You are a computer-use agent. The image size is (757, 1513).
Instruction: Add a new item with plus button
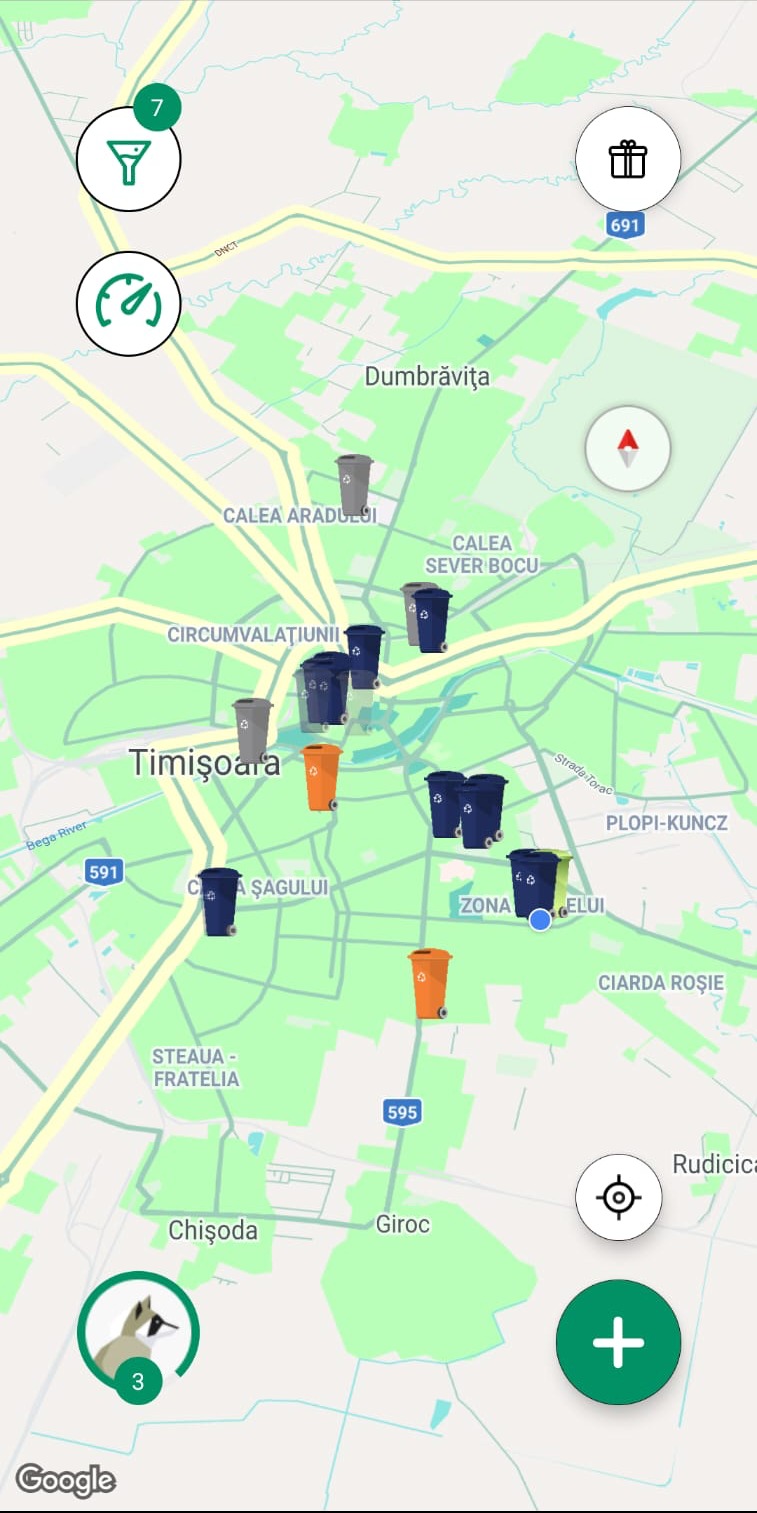click(618, 1342)
